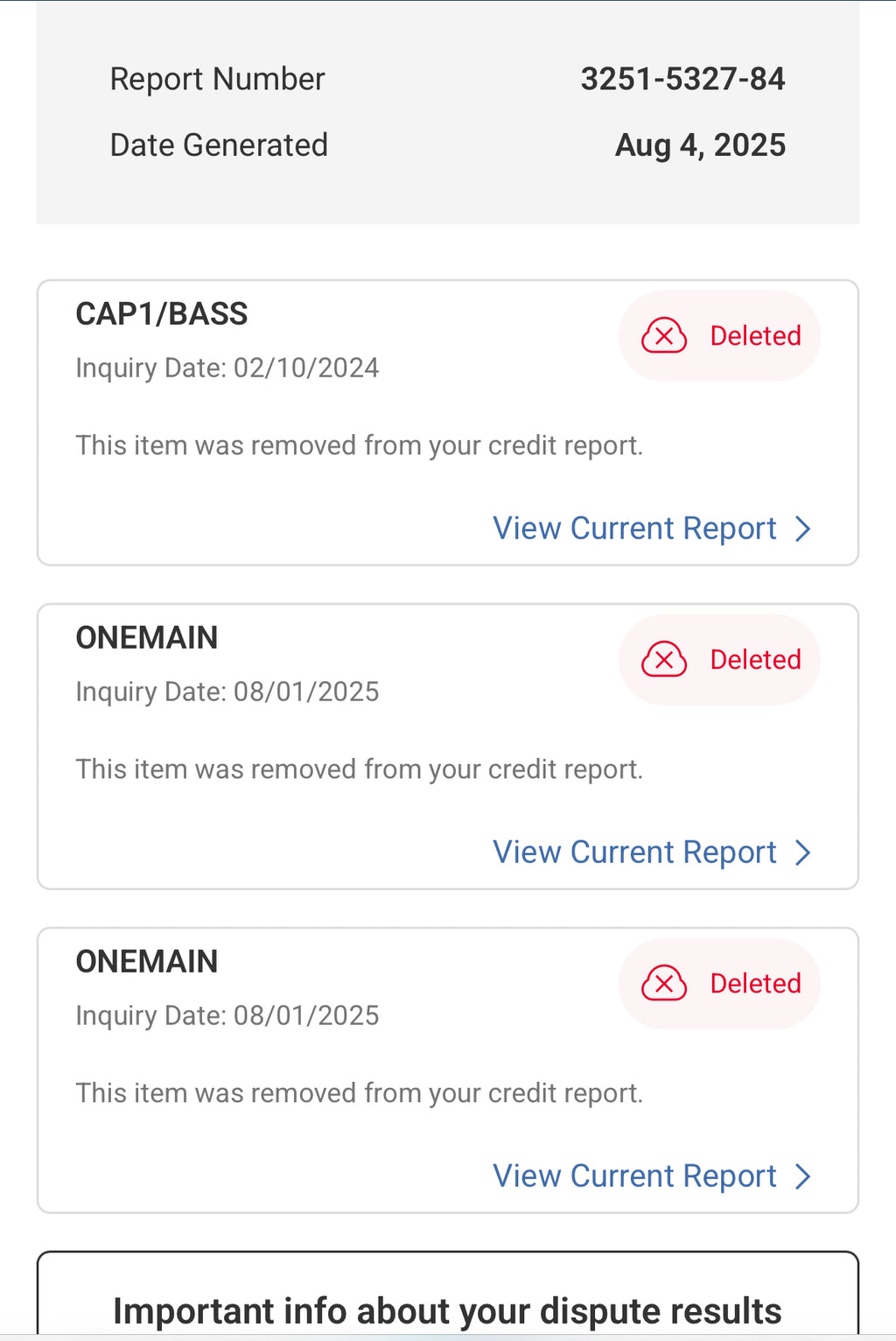
Task: Tap the Important info about dispute results section
Action: [447, 1309]
